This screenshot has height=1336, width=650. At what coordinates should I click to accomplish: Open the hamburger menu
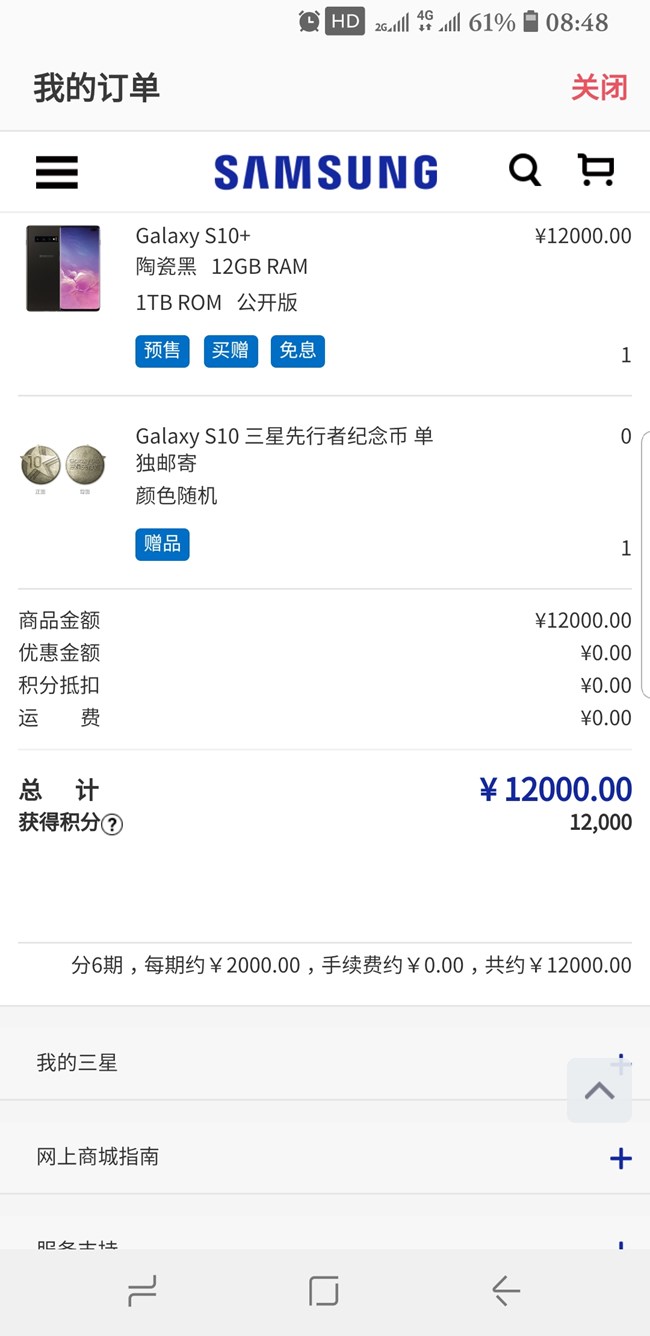[x=57, y=172]
